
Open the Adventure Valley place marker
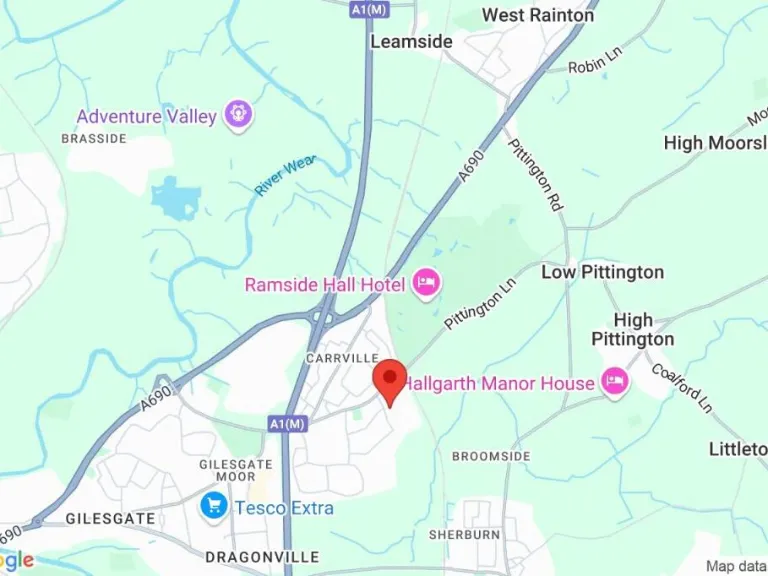pyautogui.click(x=238, y=115)
